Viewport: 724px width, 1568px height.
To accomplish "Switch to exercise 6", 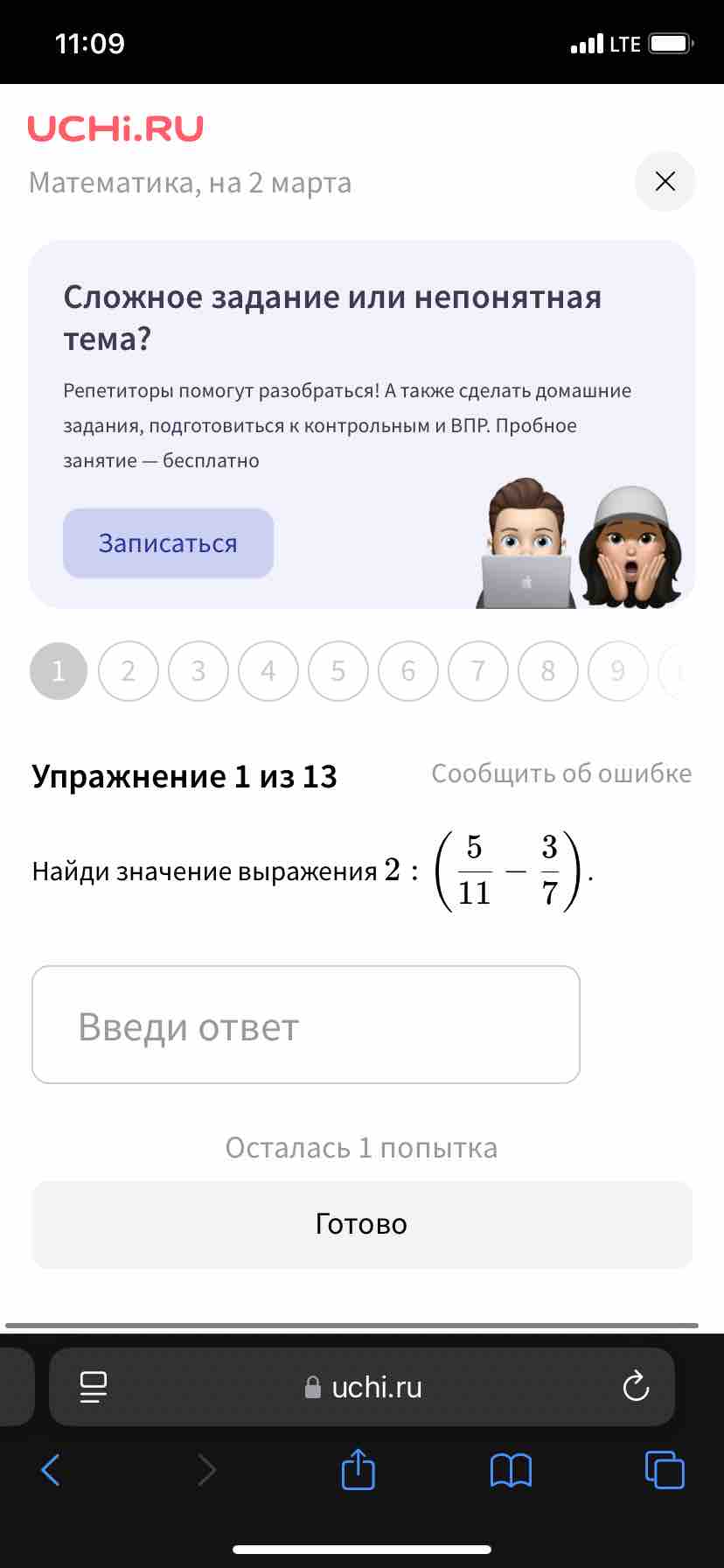I will (x=408, y=671).
